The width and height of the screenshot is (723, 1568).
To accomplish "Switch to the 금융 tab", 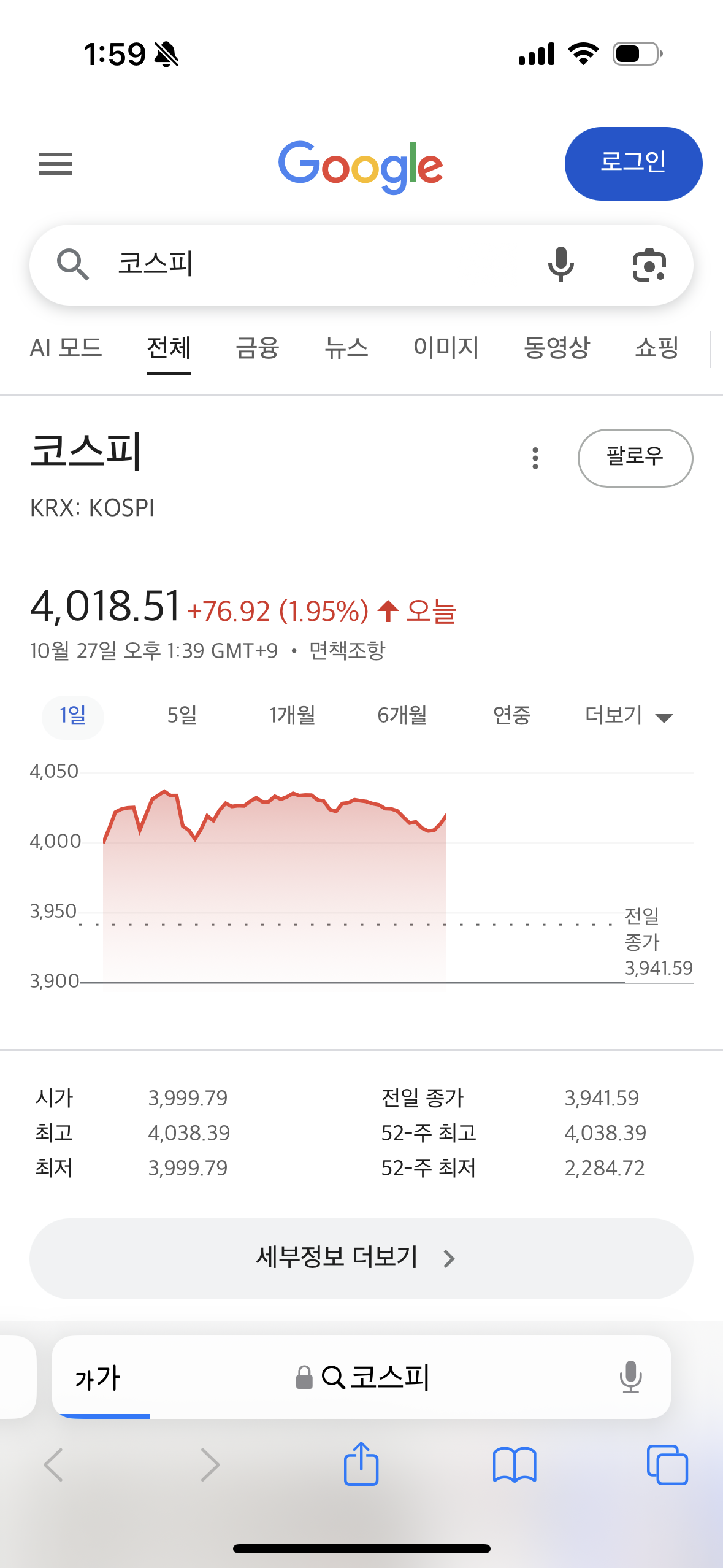I will [258, 348].
